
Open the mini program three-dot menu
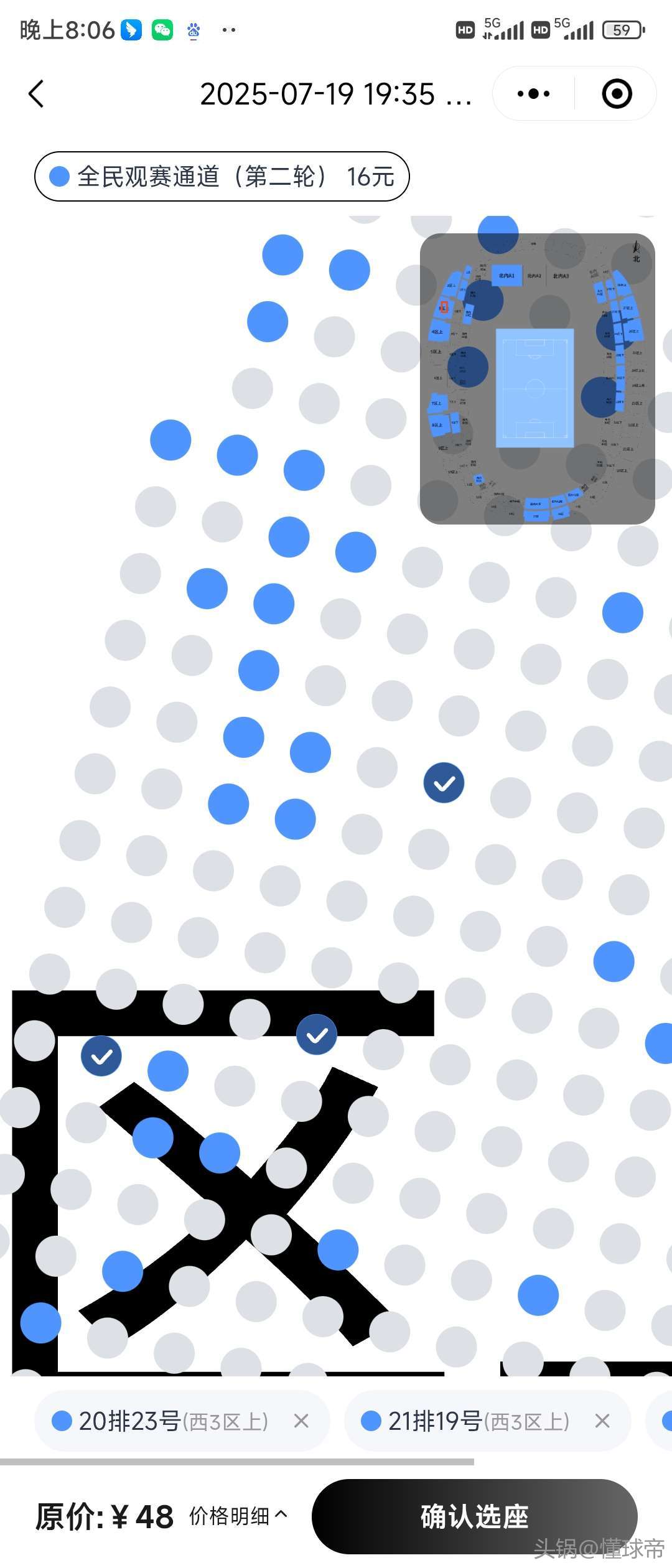coord(533,94)
